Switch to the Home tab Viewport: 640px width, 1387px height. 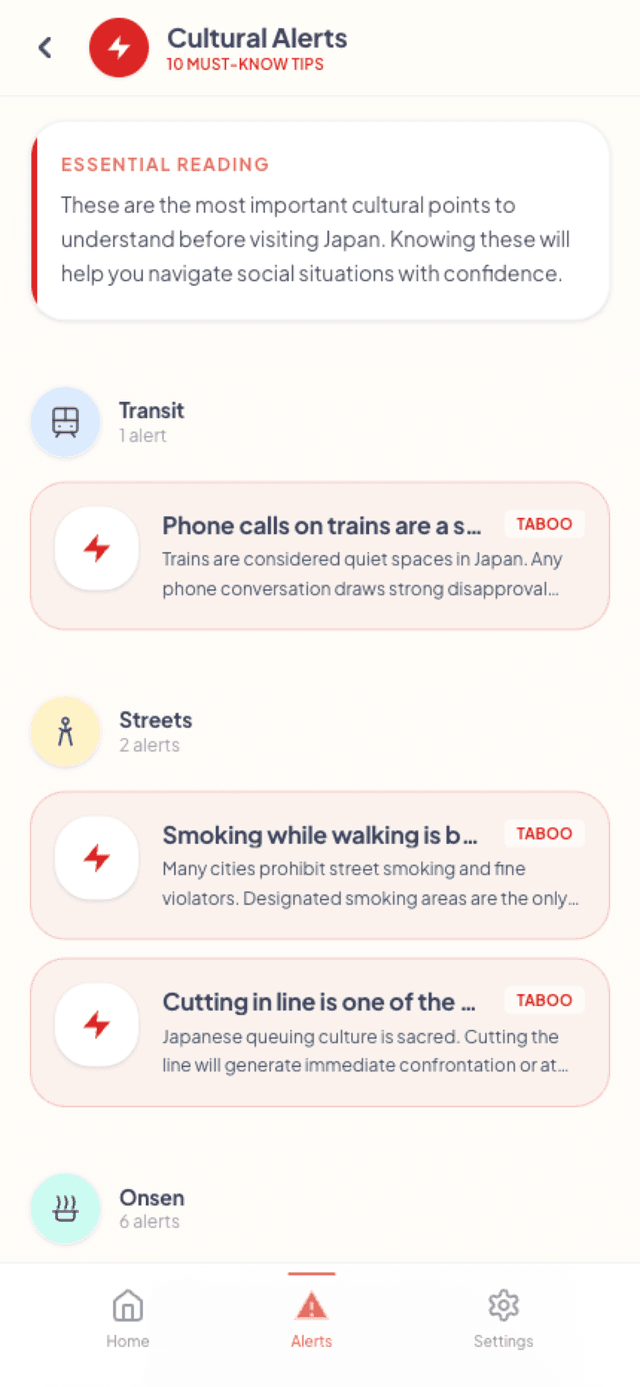point(128,1319)
